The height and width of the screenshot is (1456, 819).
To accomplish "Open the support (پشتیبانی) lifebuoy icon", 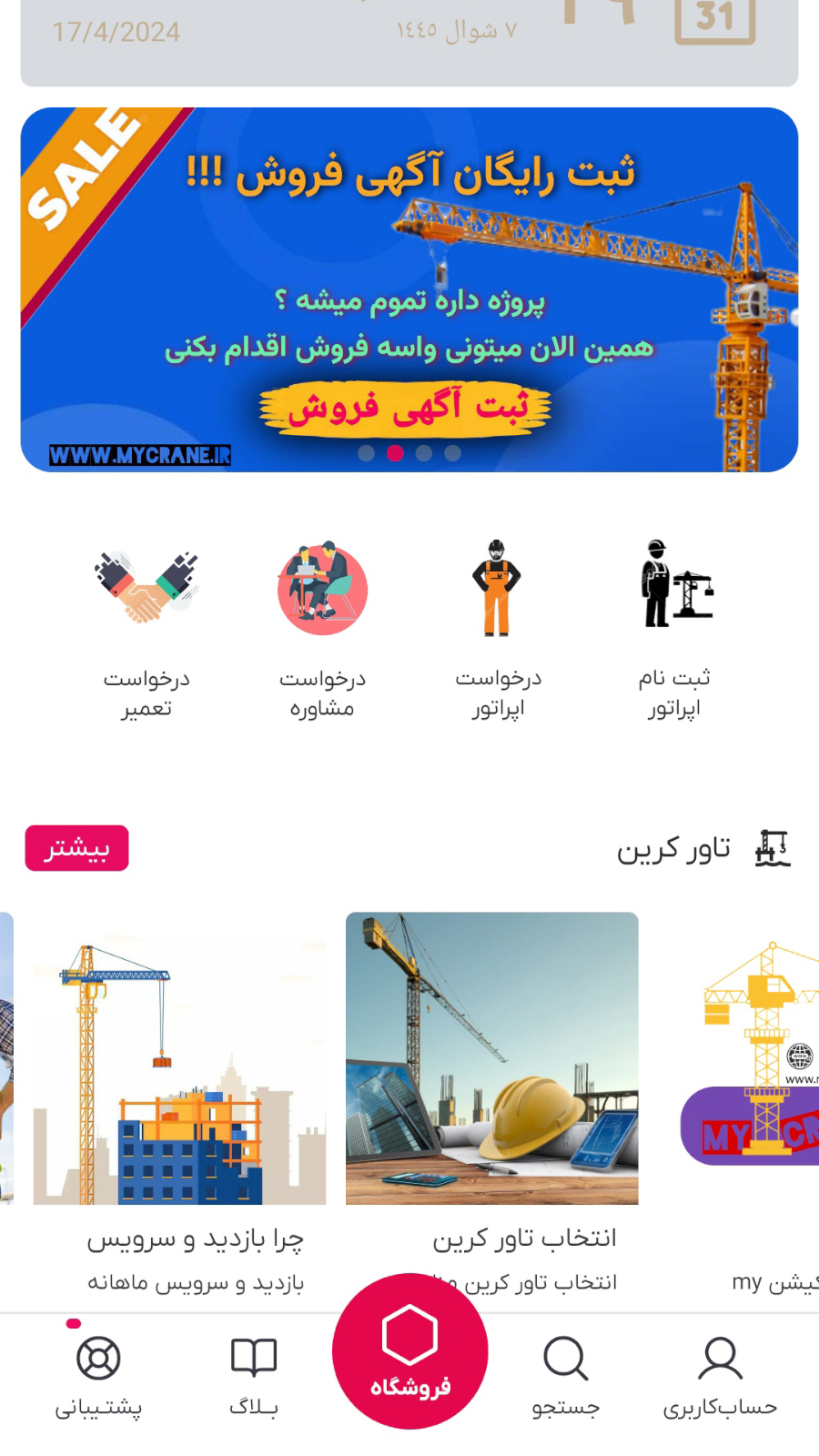I will 98,1359.
